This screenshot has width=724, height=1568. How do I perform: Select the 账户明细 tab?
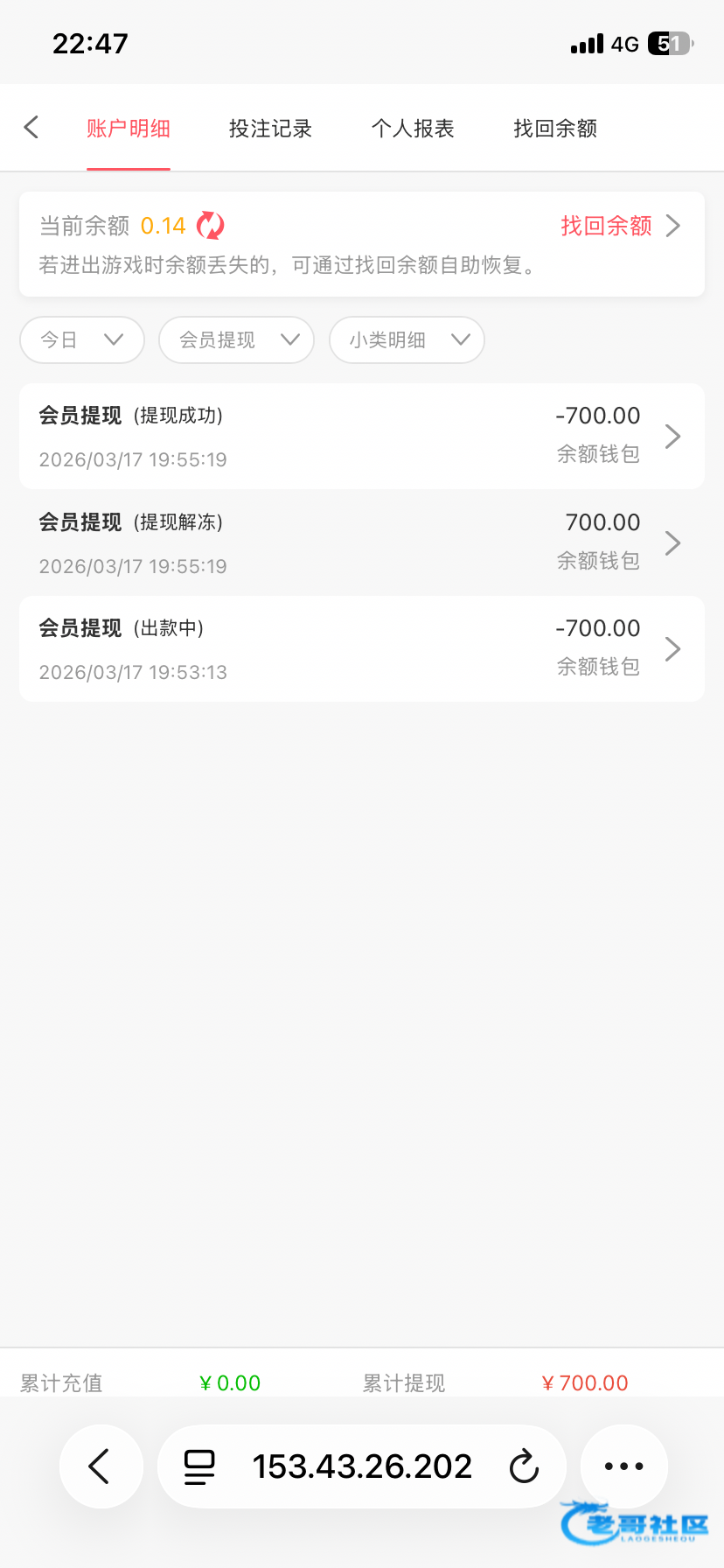pyautogui.click(x=128, y=129)
